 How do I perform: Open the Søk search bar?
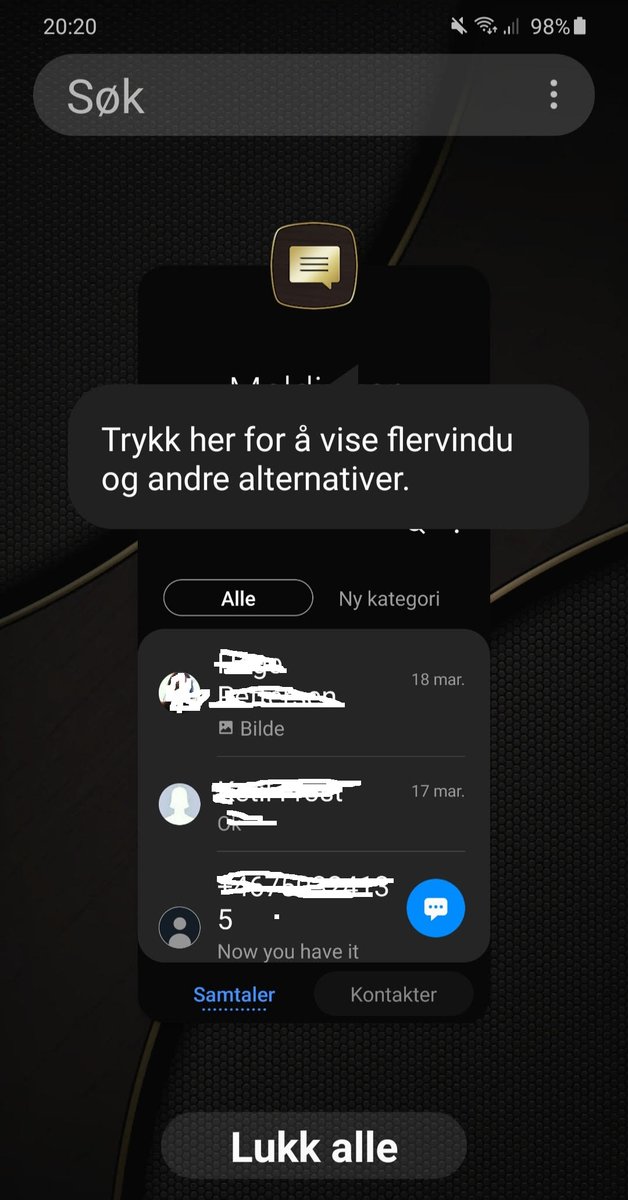290,96
